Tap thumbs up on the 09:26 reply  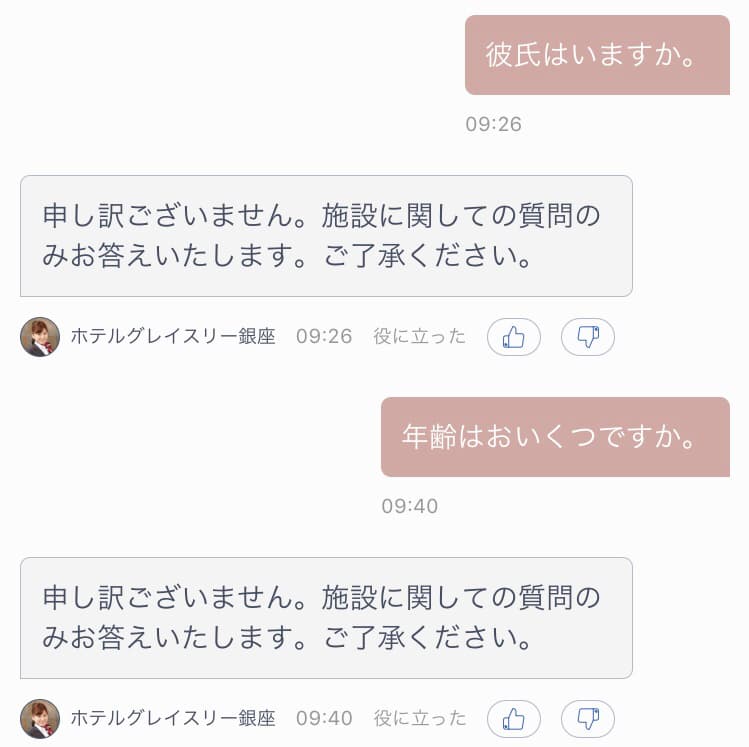(513, 337)
